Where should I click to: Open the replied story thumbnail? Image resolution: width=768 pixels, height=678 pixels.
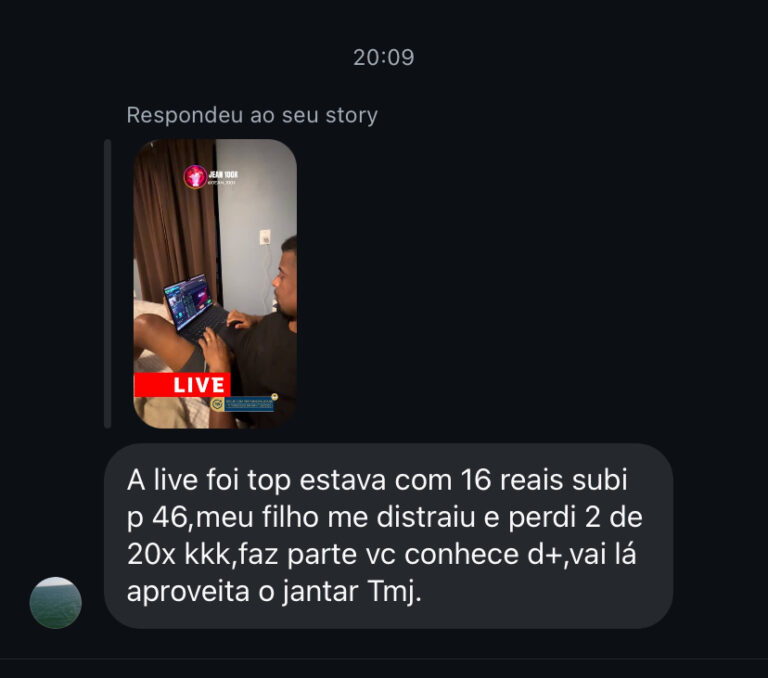click(x=215, y=283)
